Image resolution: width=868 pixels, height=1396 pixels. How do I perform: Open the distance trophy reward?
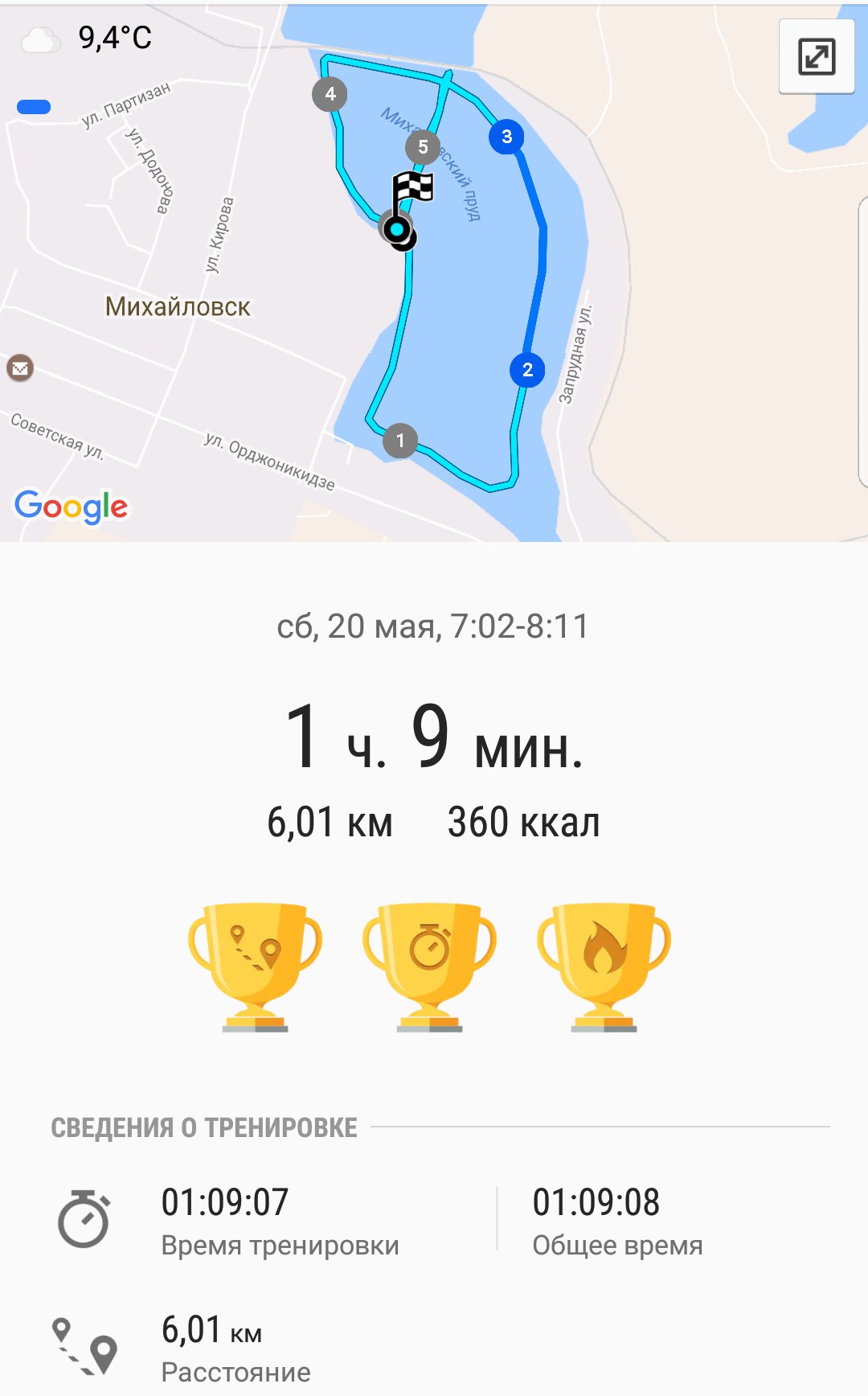[255, 967]
